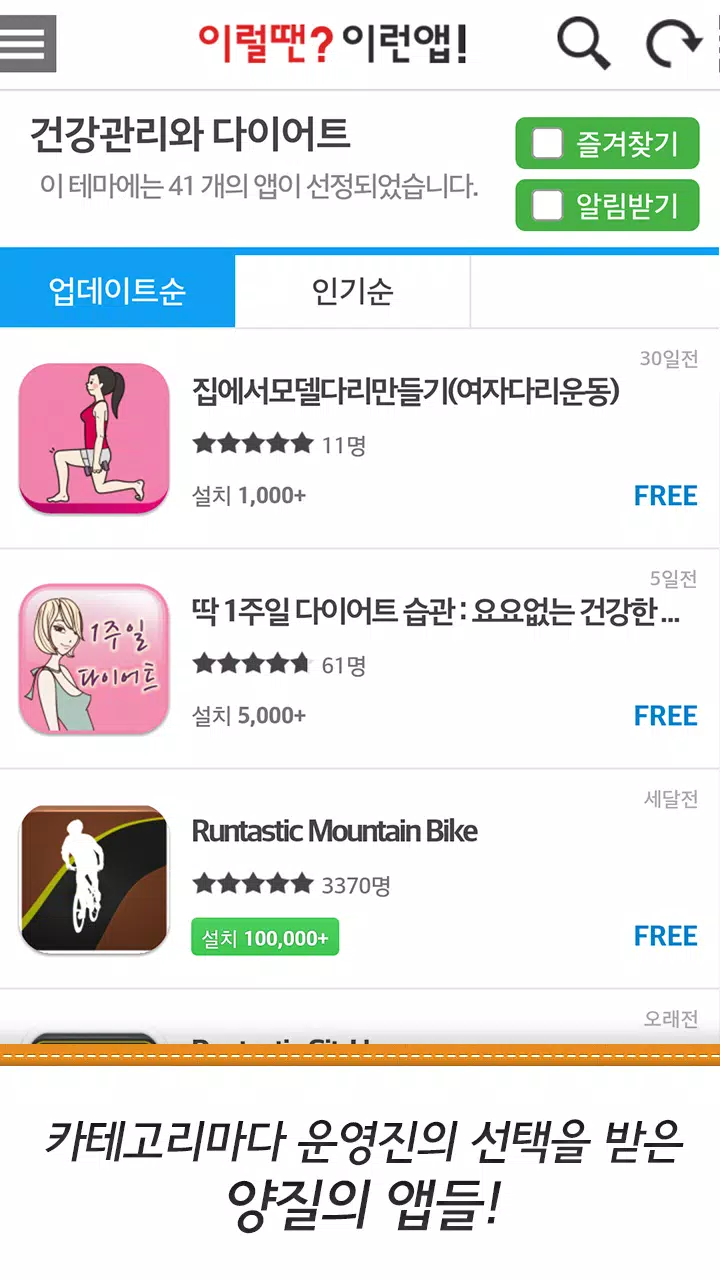
Task: Open the search magnifier icon
Action: pyautogui.click(x=583, y=44)
